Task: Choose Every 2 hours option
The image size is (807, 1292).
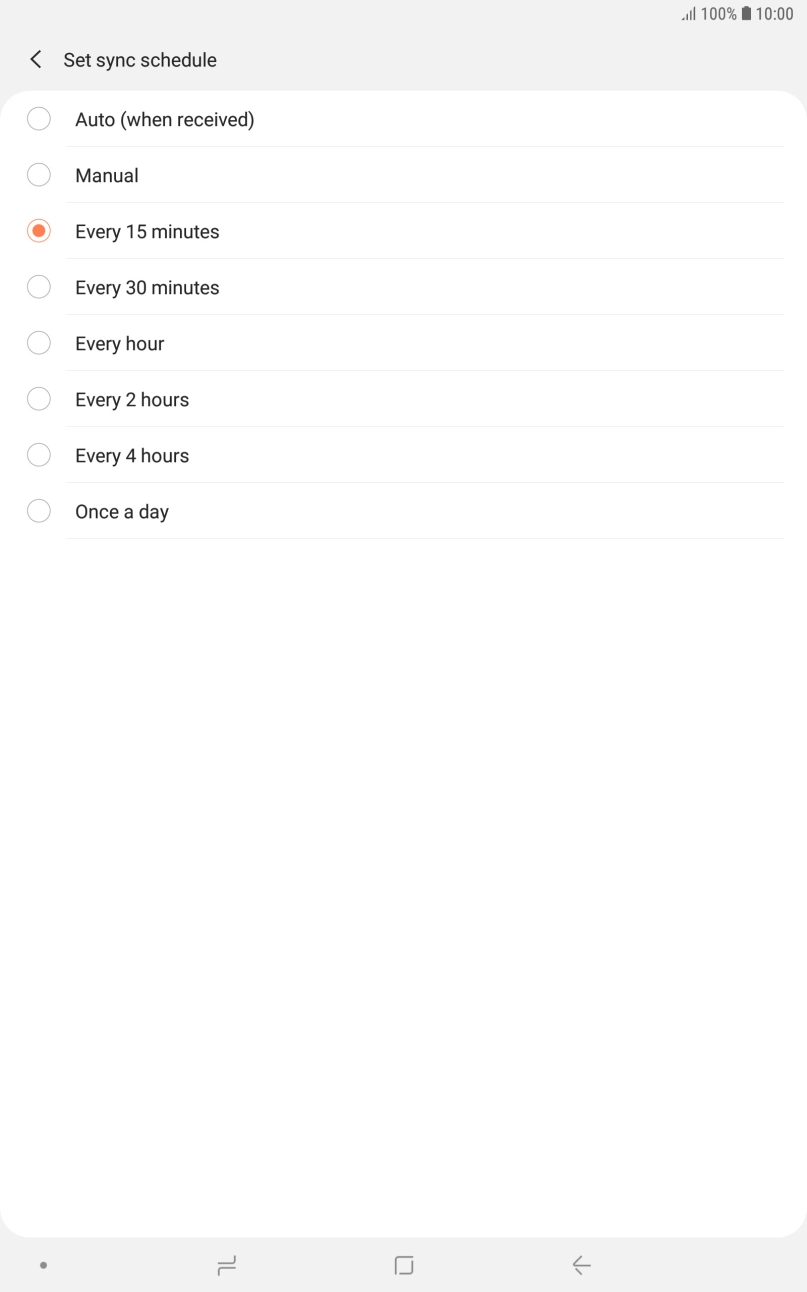Action: pyautogui.click(x=131, y=400)
